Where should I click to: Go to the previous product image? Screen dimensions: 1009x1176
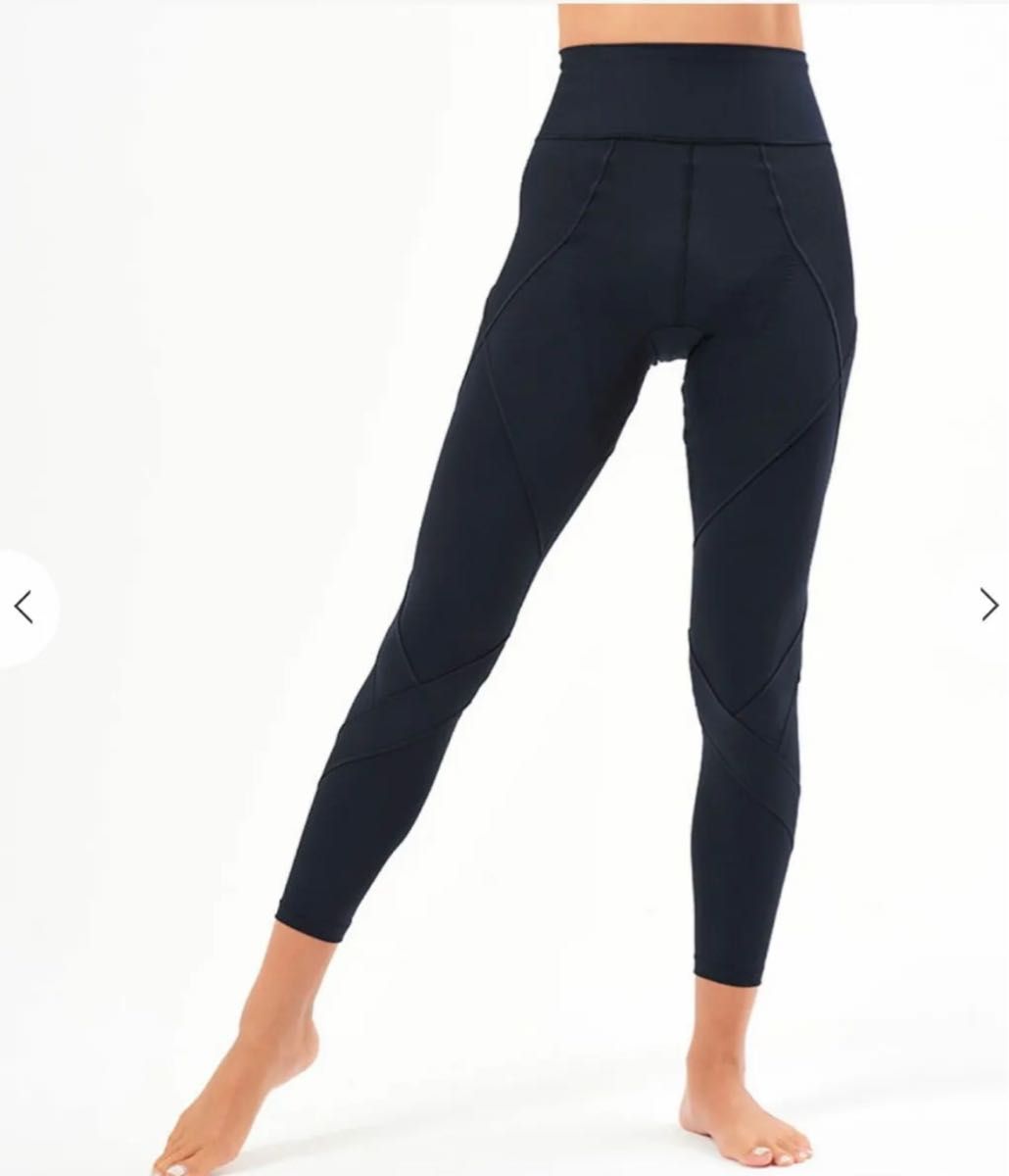(x=24, y=608)
